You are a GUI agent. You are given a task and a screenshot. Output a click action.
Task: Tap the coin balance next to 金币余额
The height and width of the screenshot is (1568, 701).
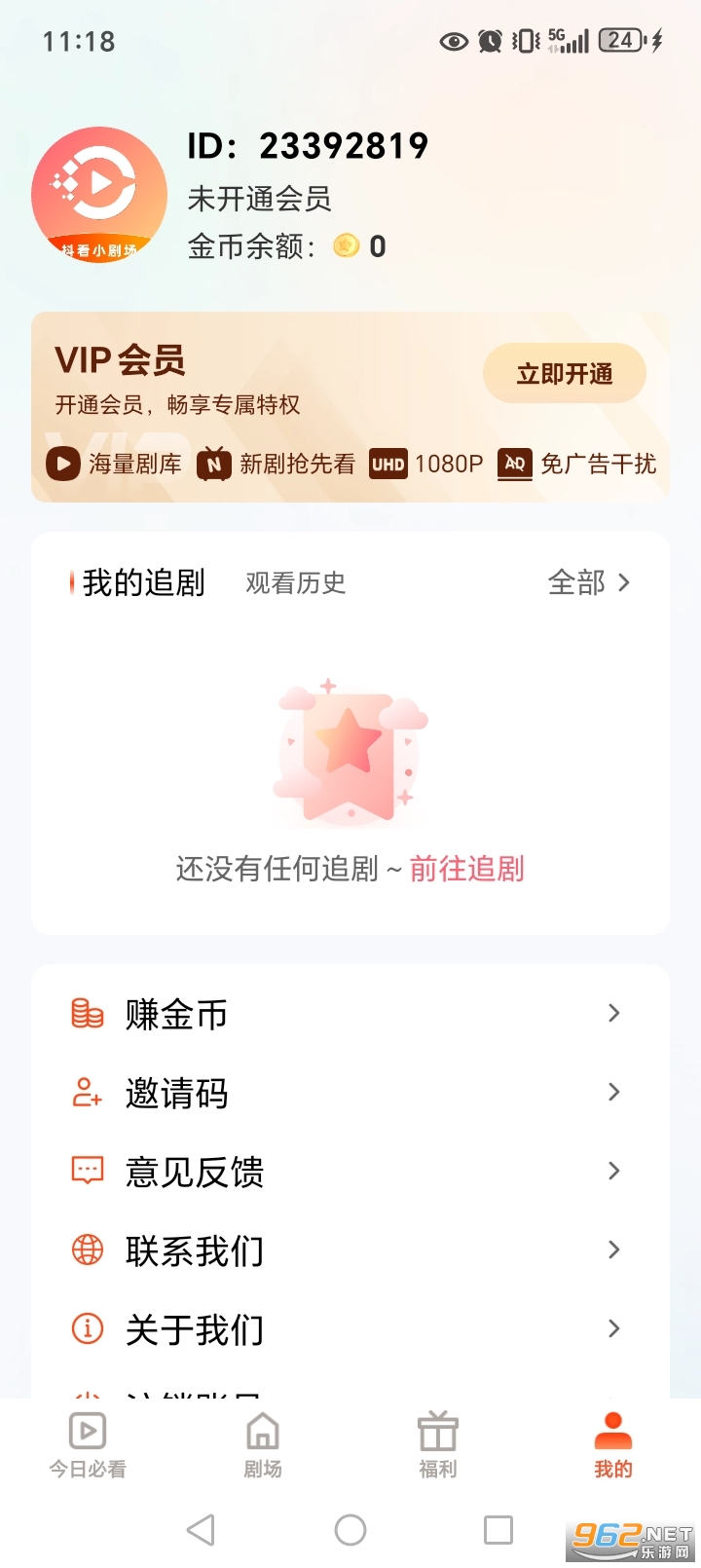tap(346, 246)
